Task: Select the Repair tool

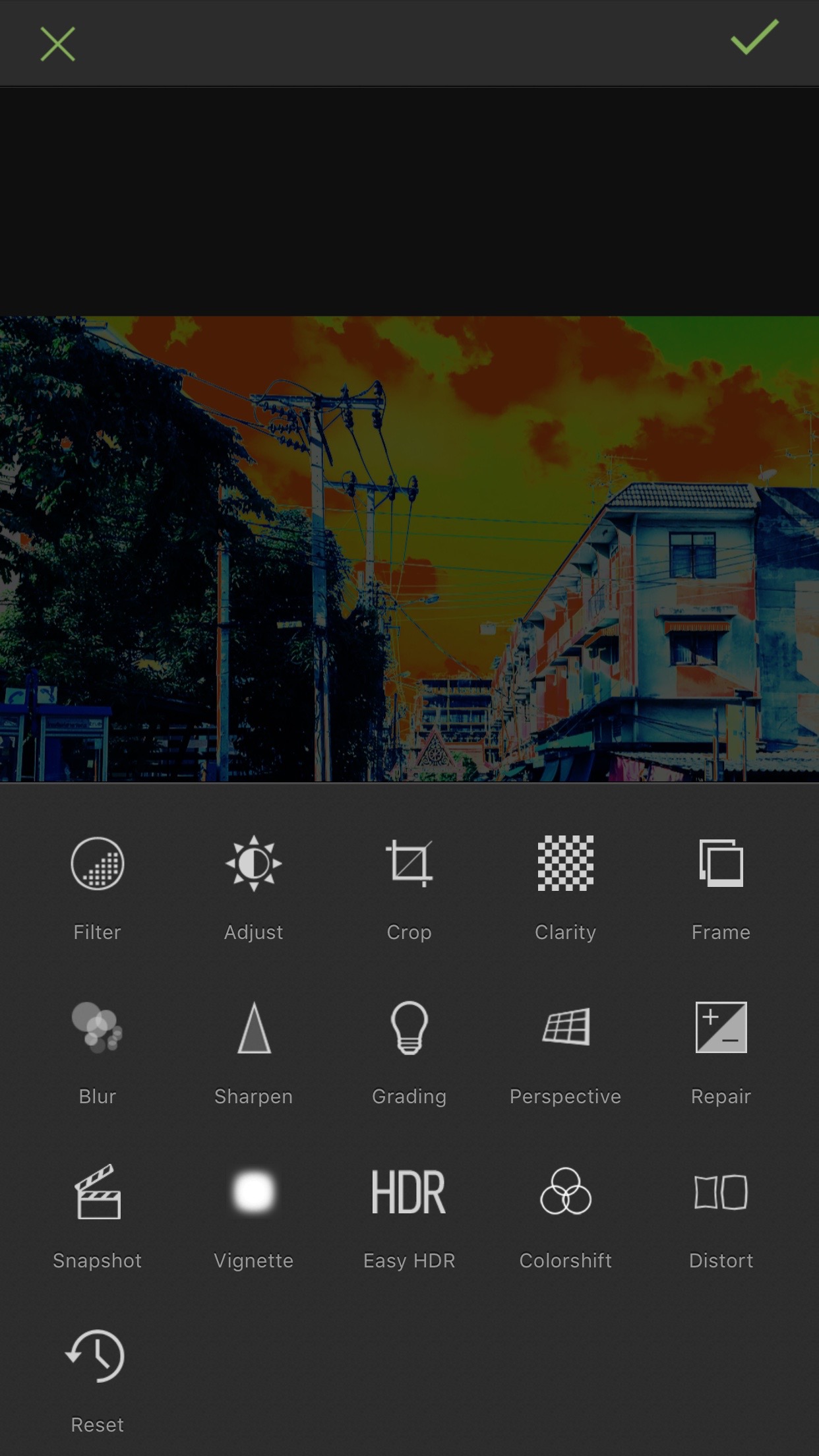Action: pos(721,1027)
